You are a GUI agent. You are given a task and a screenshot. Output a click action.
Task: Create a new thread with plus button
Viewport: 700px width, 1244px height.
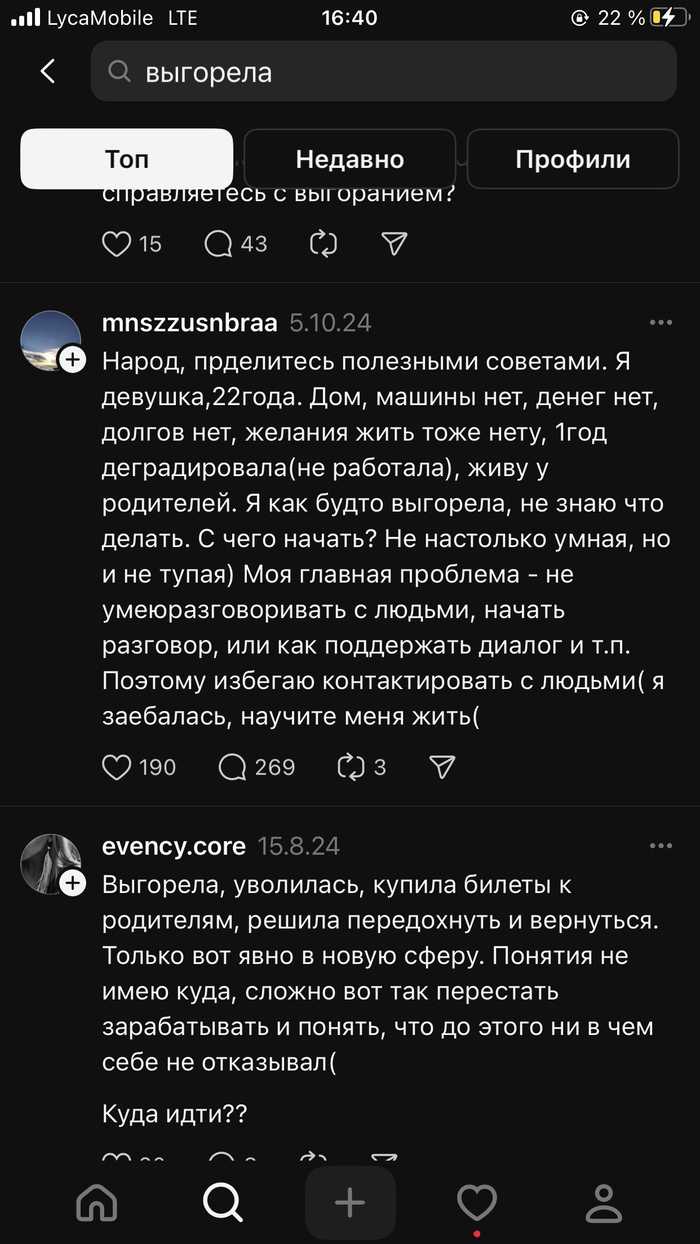[x=350, y=1202]
